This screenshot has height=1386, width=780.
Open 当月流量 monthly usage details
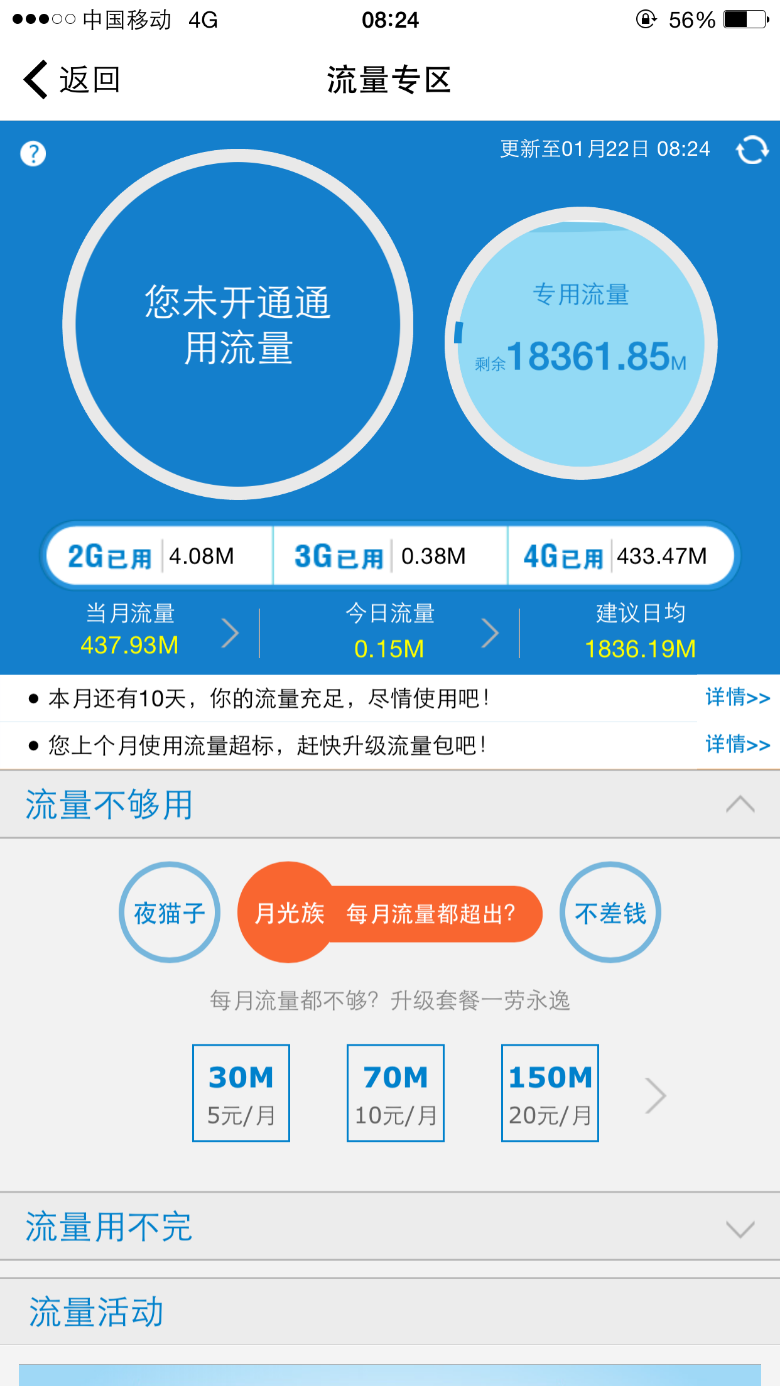(x=160, y=630)
